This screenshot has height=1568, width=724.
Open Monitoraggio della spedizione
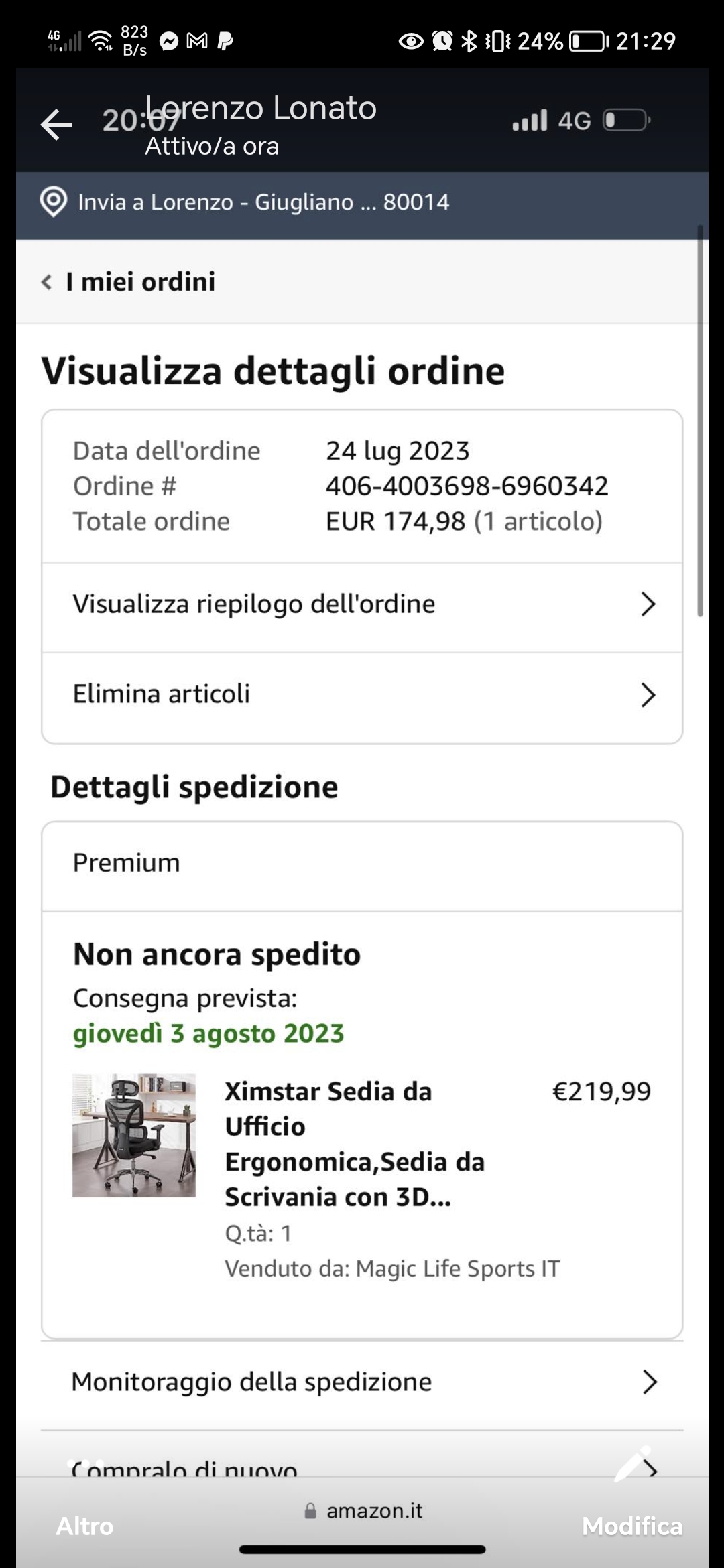[x=362, y=1382]
